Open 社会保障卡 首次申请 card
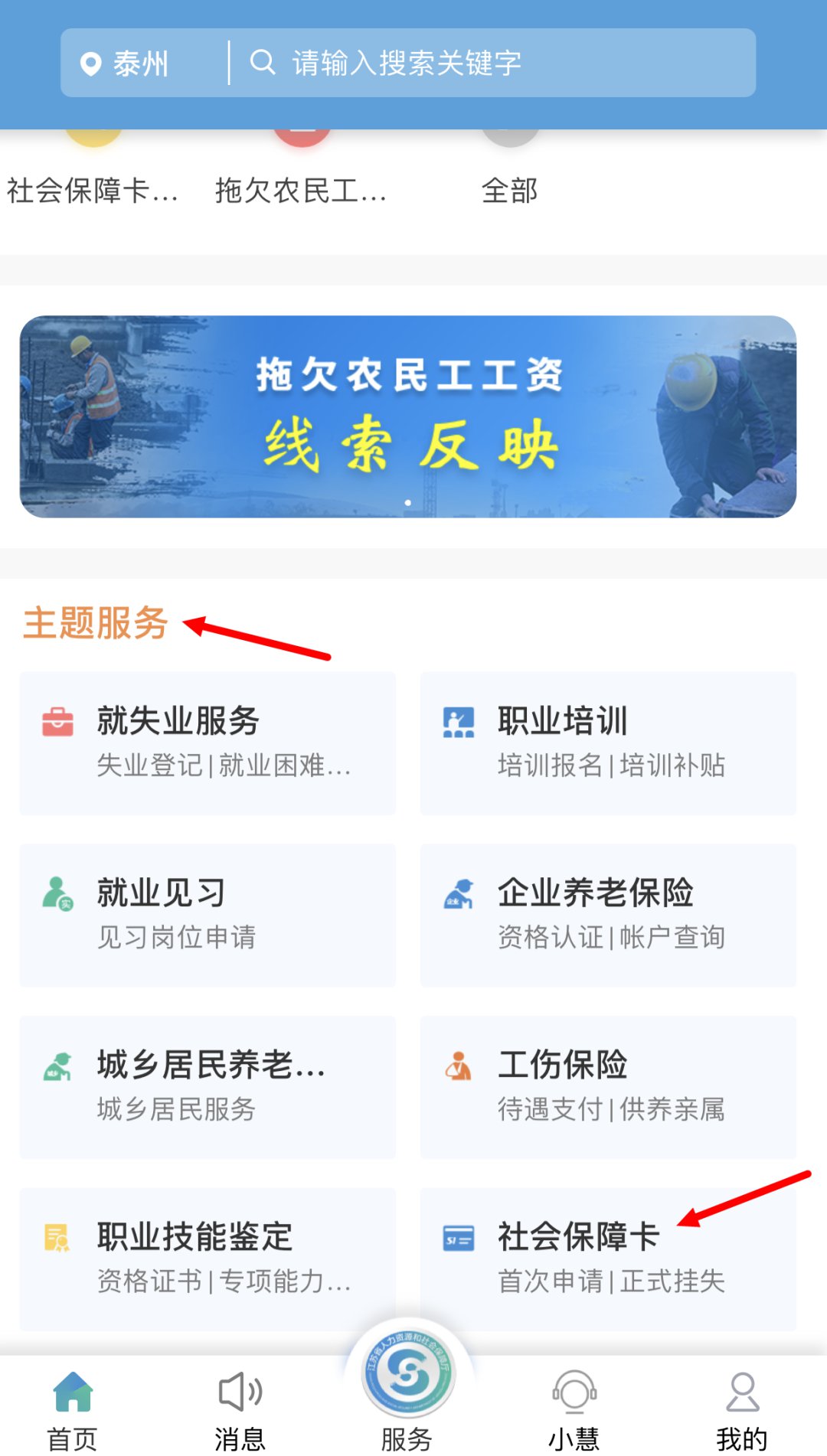The width and height of the screenshot is (827, 1456). 608,1258
